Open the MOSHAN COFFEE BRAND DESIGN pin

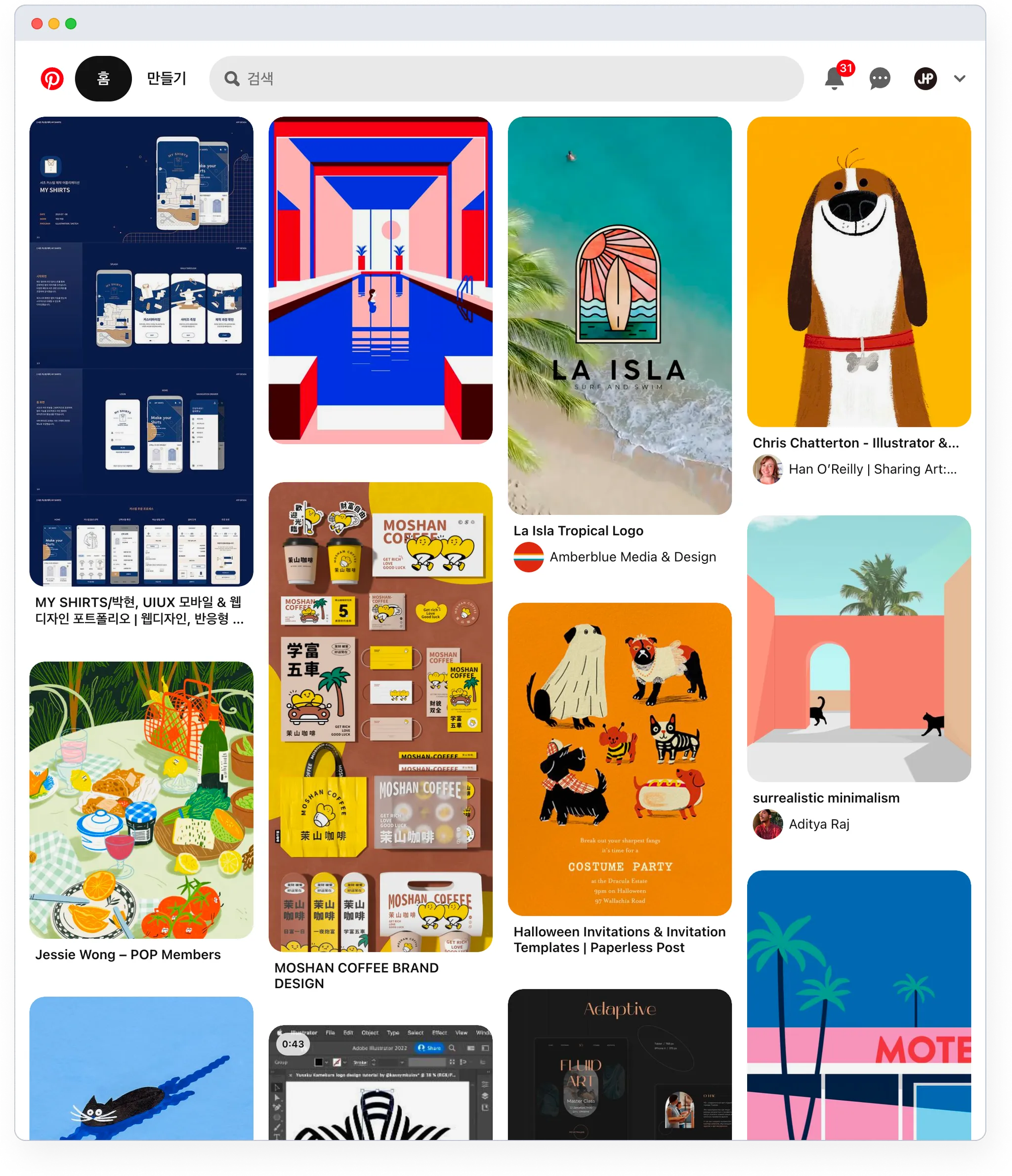click(380, 716)
